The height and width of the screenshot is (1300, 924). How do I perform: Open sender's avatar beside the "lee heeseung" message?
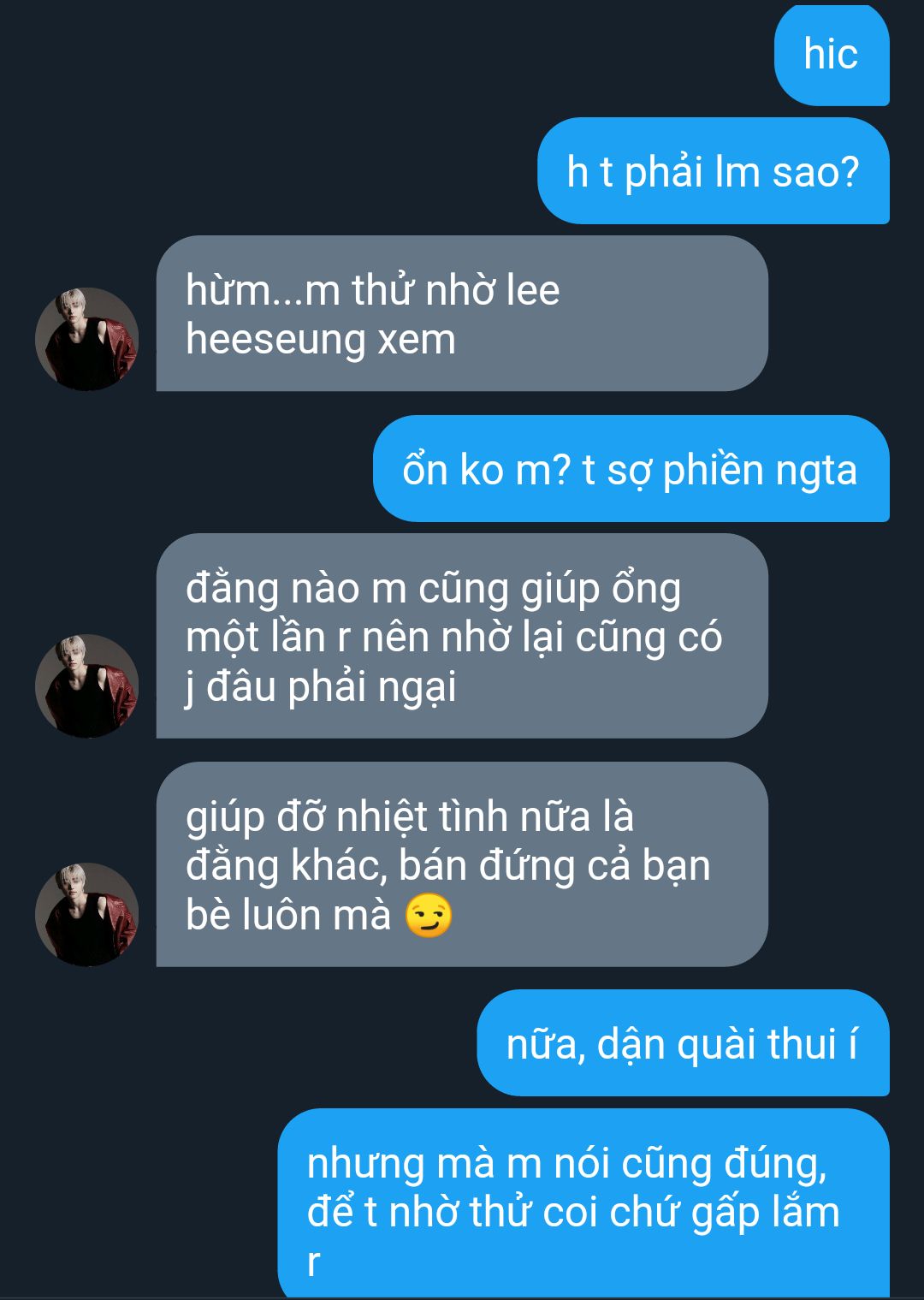(86, 339)
